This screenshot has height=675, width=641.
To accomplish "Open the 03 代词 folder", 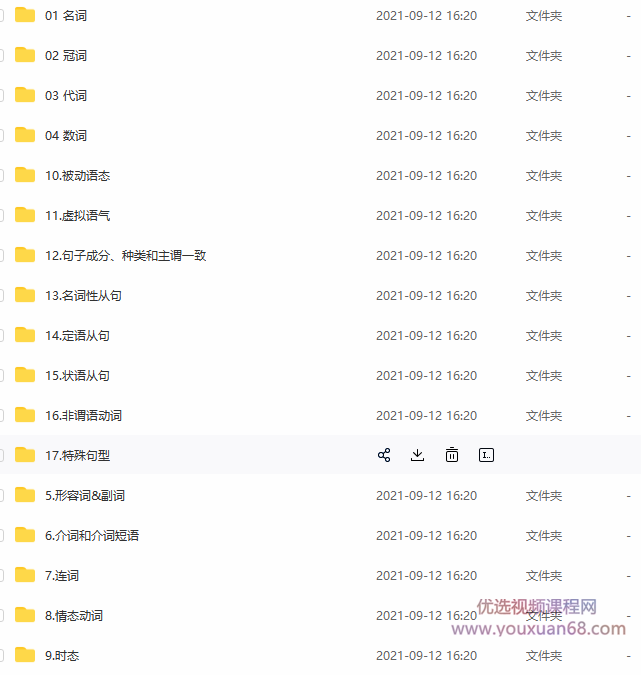I will pos(66,96).
